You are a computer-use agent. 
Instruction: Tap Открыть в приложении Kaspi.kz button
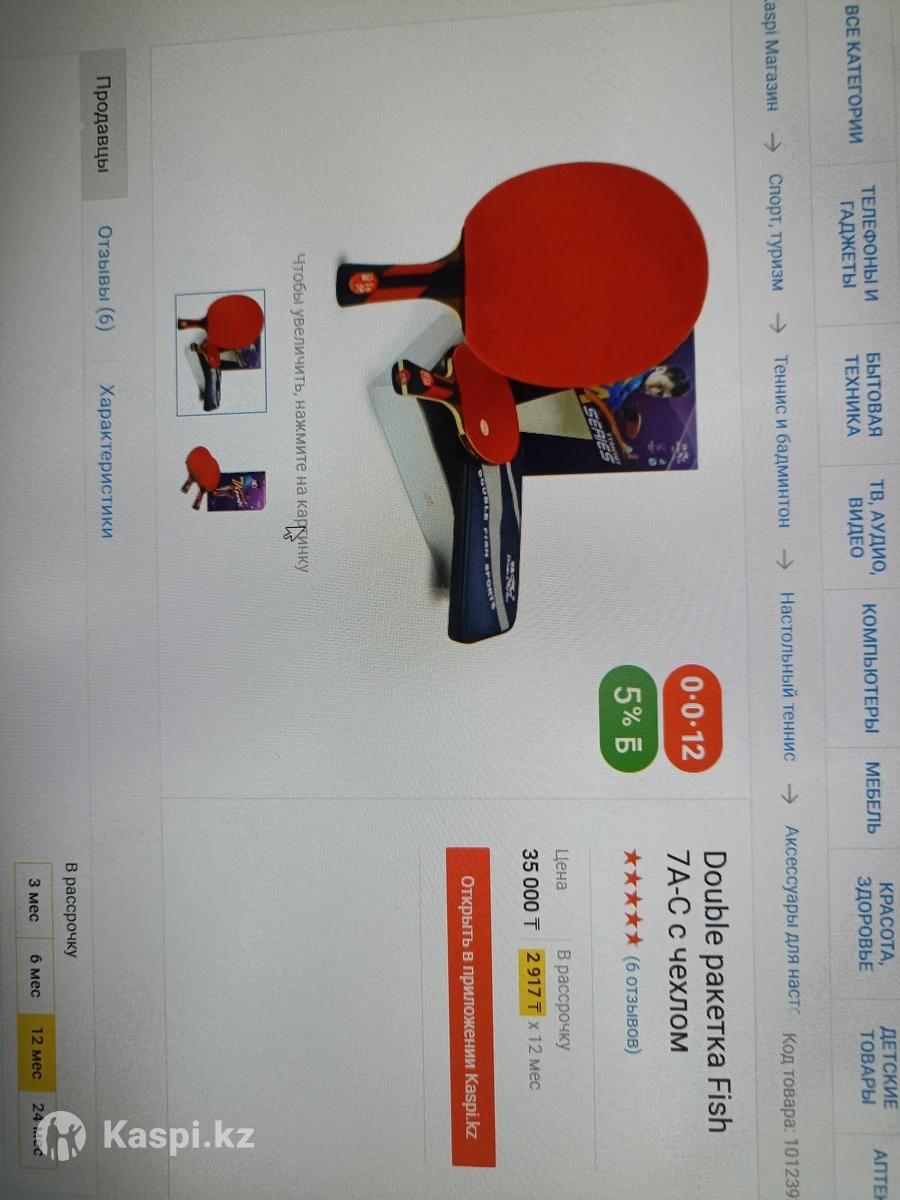coord(469,1006)
